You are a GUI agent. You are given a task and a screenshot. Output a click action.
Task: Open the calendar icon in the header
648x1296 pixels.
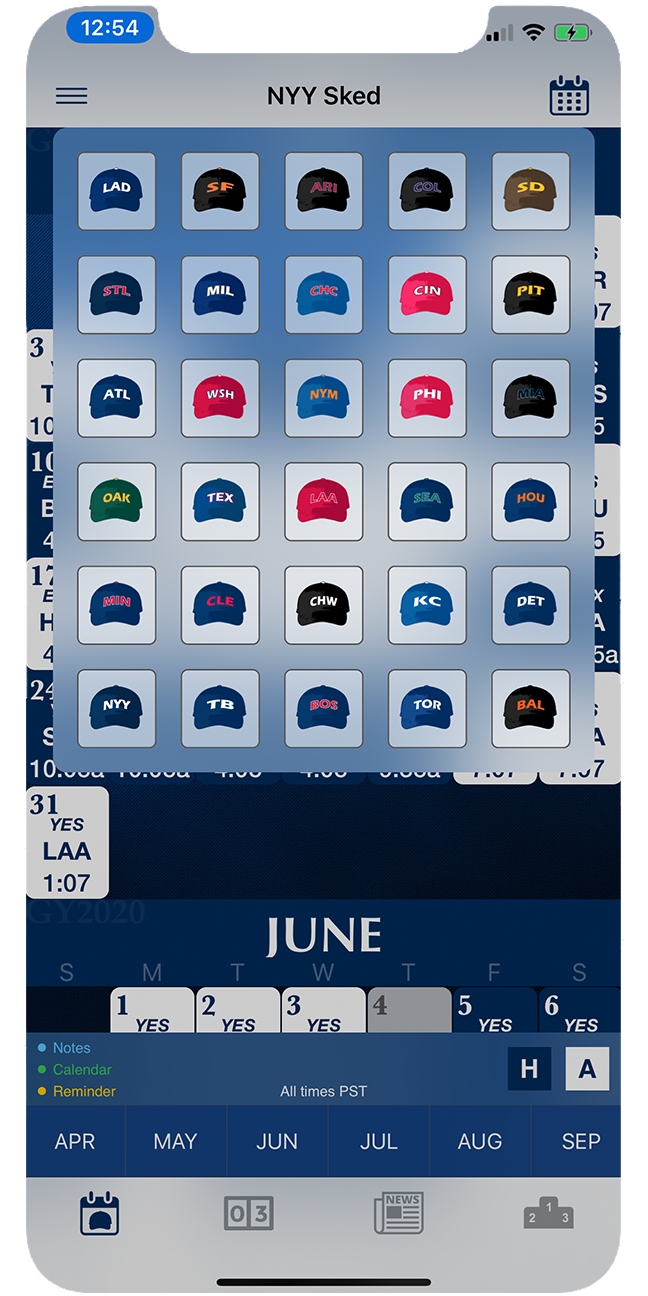pos(569,96)
